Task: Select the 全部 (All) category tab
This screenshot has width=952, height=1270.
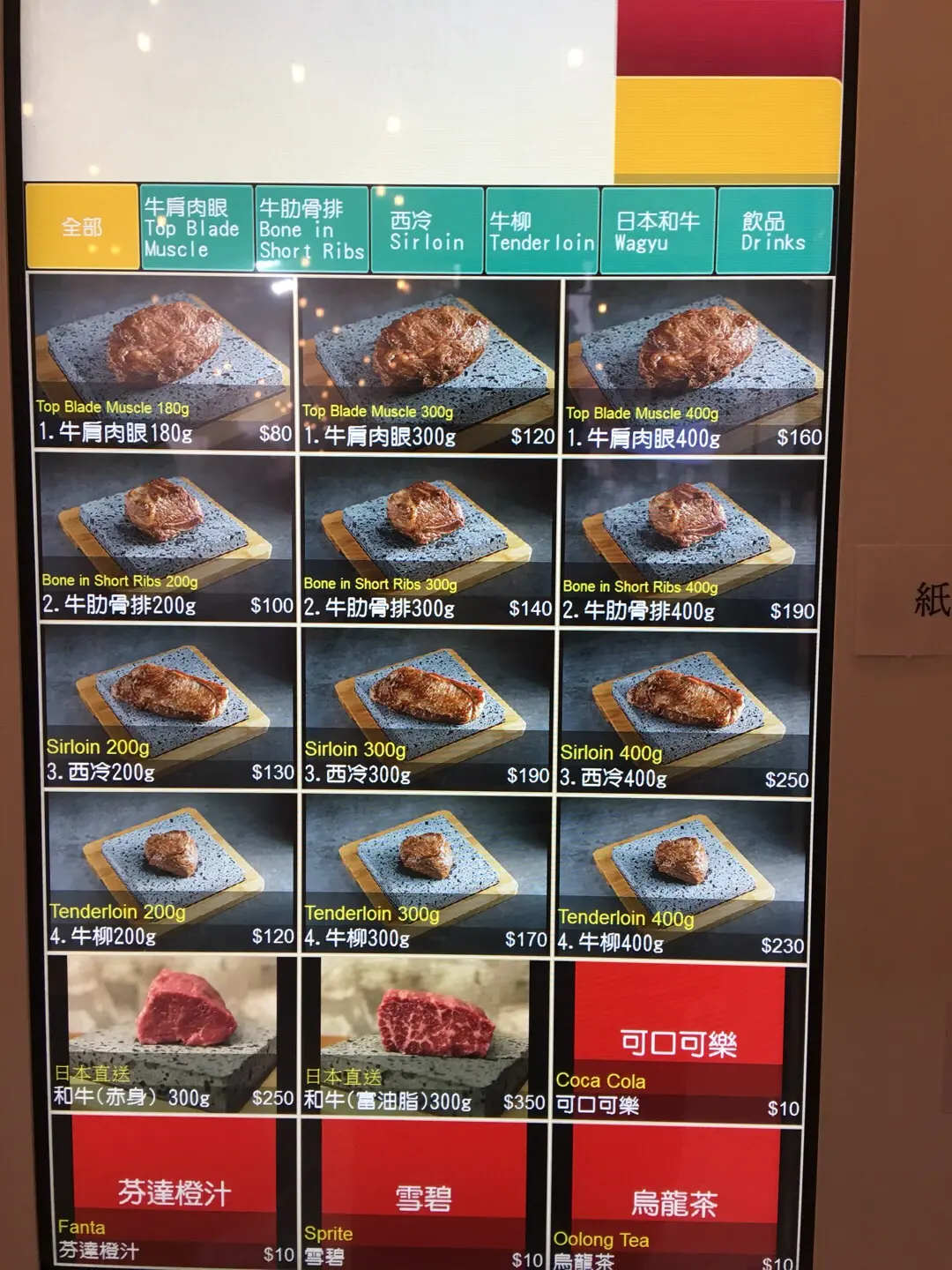Action: click(x=82, y=227)
